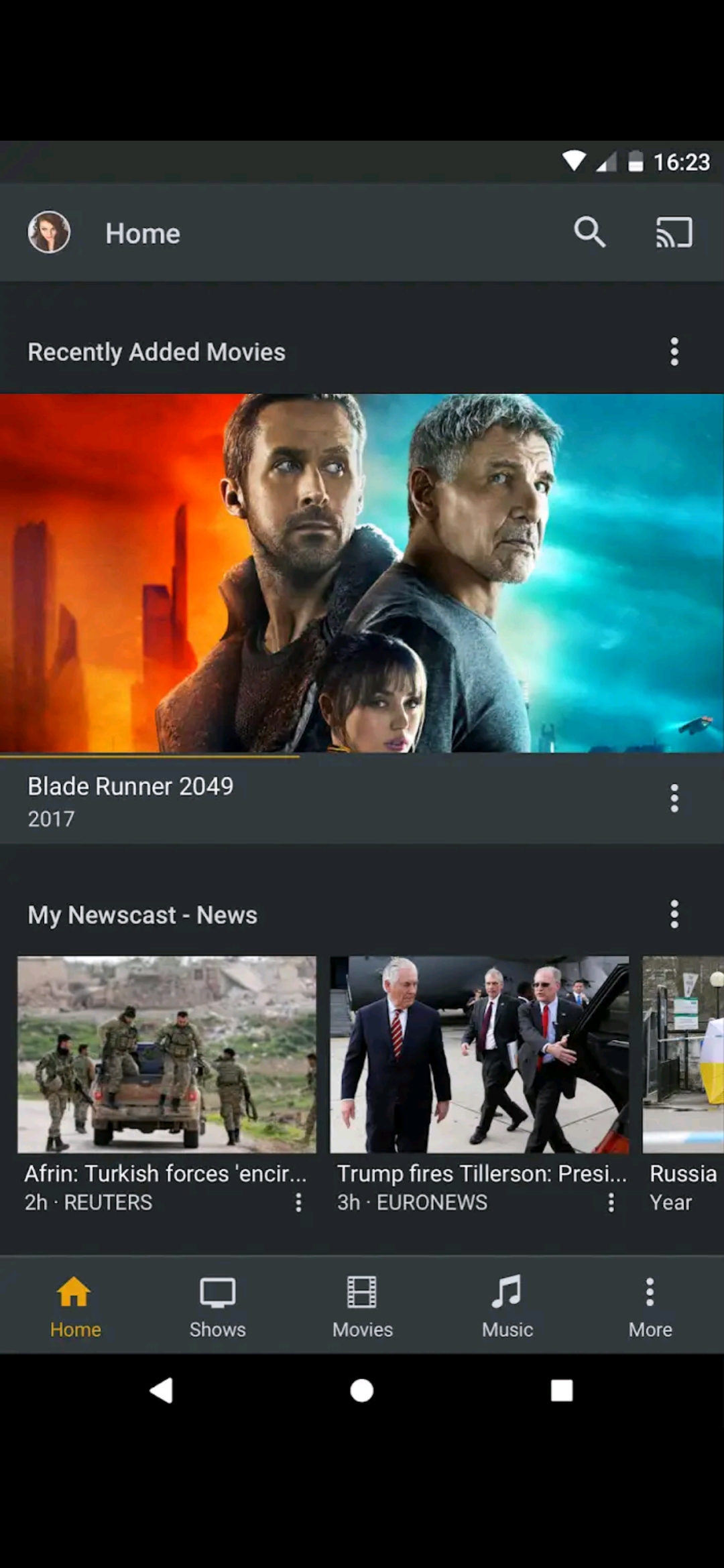Play the Afrin Turkish forces news clip
Viewport: 724px width, 1568px height.
point(167,1055)
